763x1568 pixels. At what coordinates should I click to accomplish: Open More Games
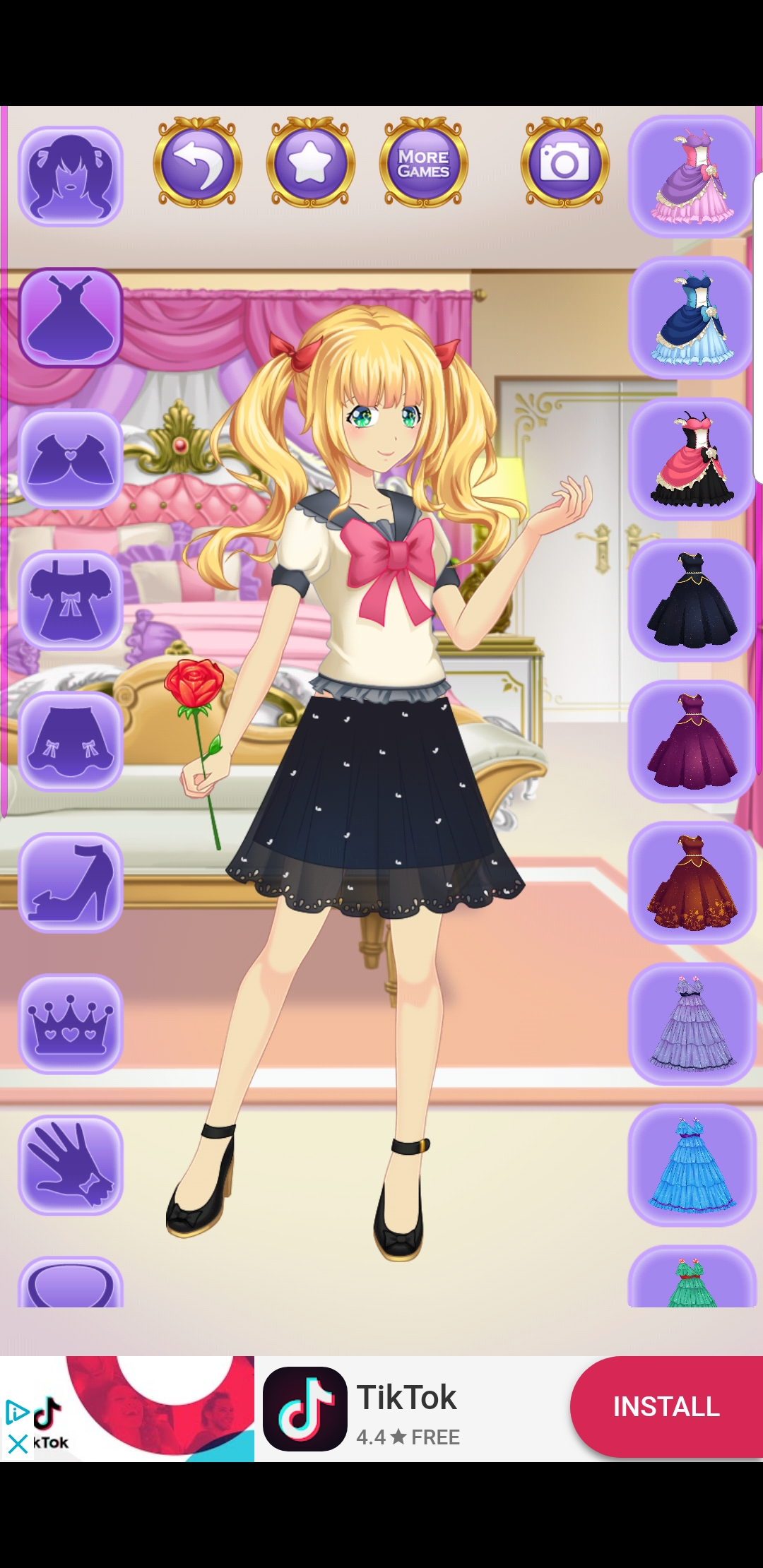point(424,163)
